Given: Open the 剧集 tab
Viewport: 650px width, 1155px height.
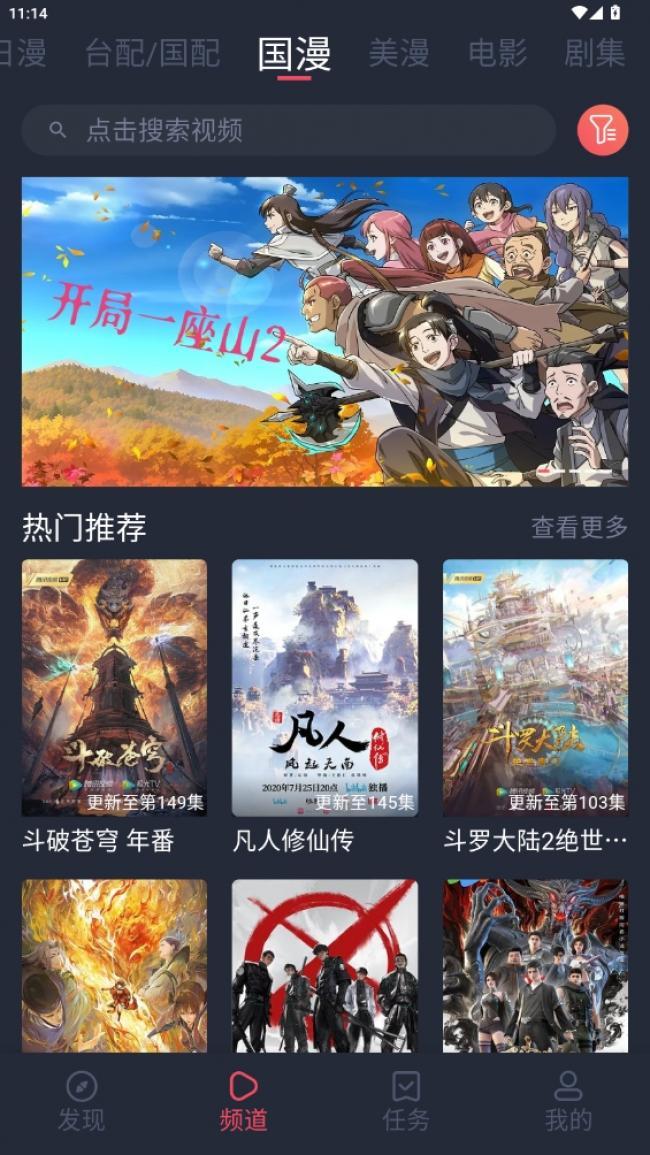Looking at the screenshot, I should pyautogui.click(x=594, y=53).
